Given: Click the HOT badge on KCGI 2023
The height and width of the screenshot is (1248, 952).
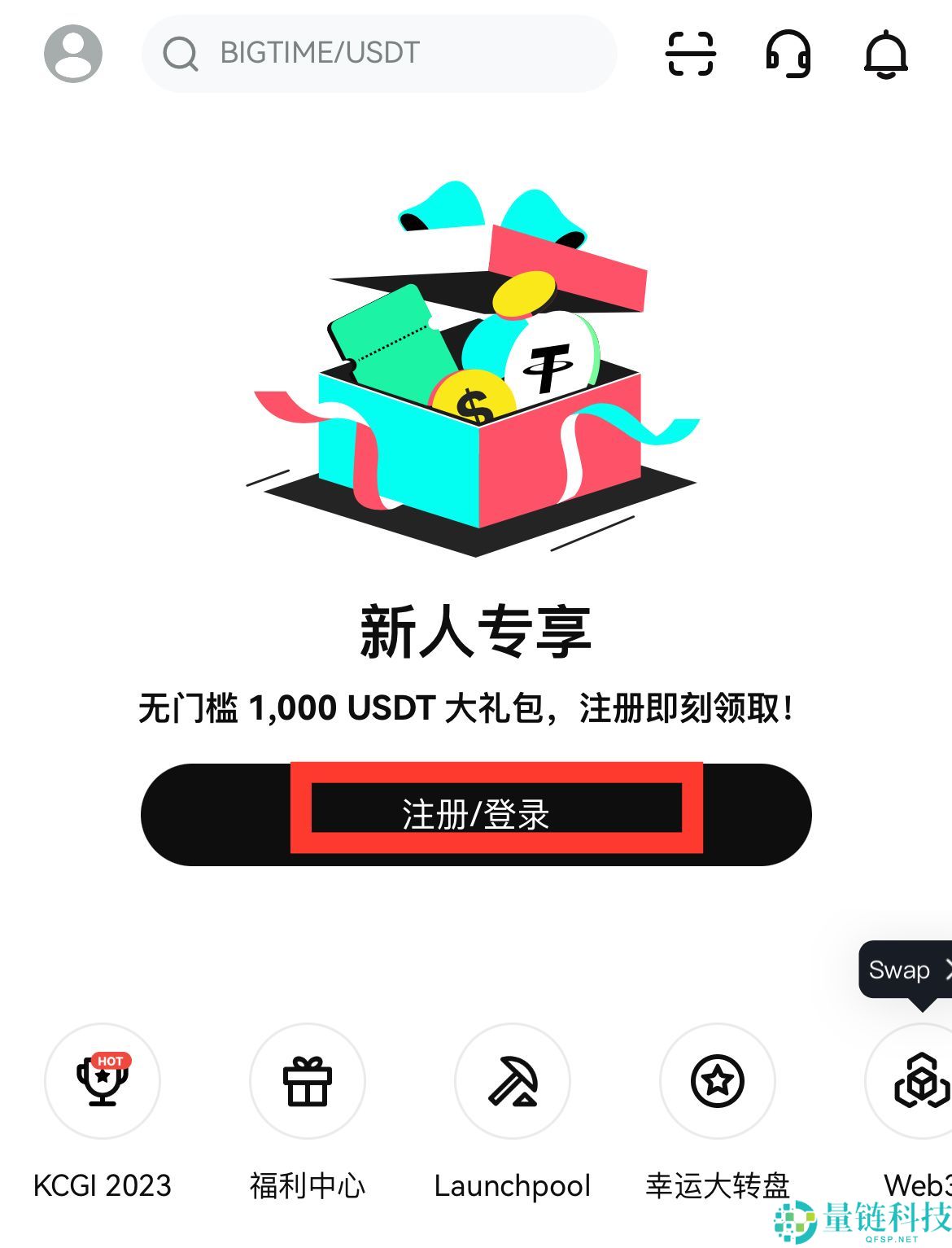Looking at the screenshot, I should pyautogui.click(x=113, y=1060).
